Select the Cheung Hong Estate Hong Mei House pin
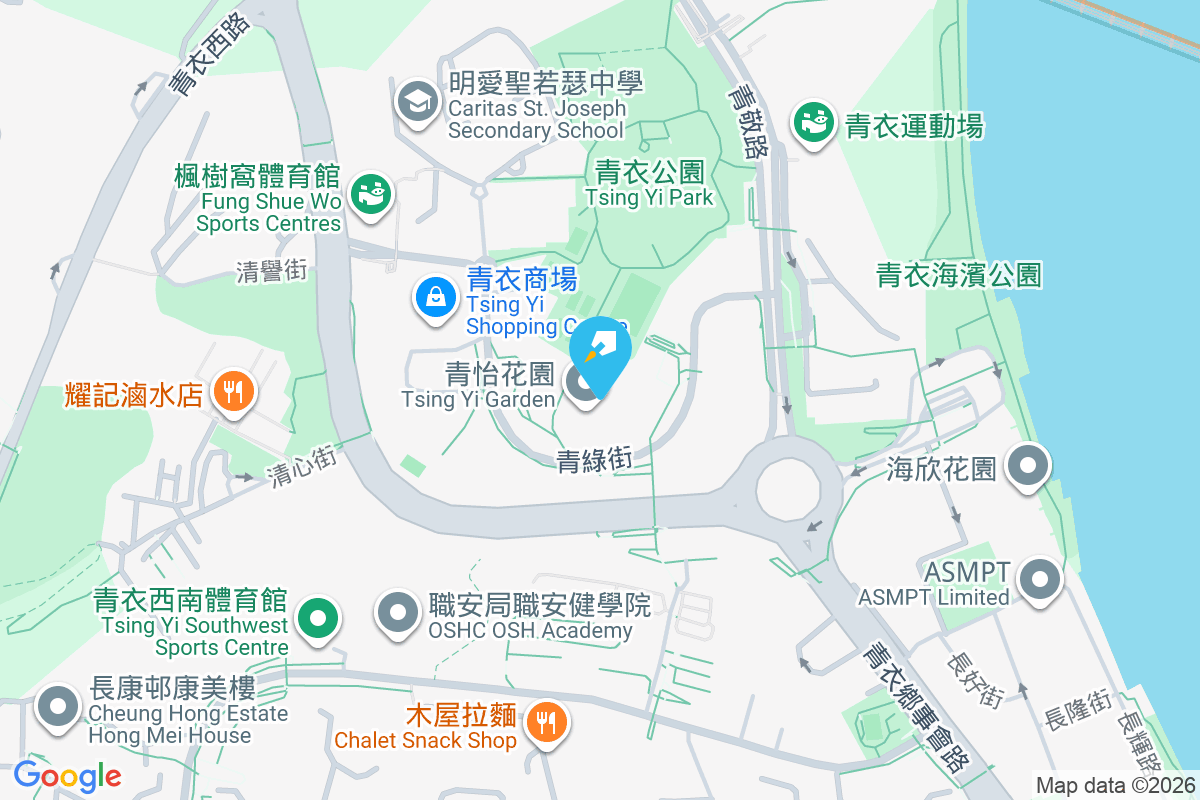1200x800 pixels. point(58,707)
